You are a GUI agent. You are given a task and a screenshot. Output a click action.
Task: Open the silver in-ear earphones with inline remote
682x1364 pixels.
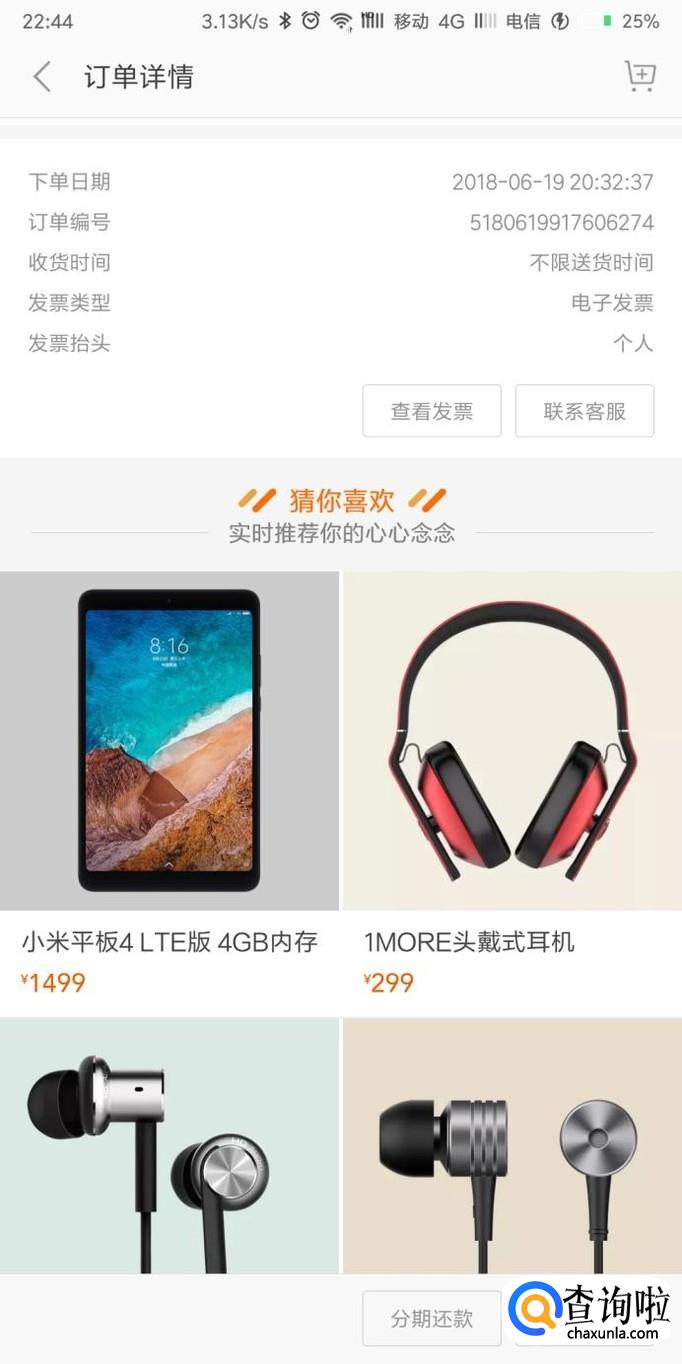169,1145
